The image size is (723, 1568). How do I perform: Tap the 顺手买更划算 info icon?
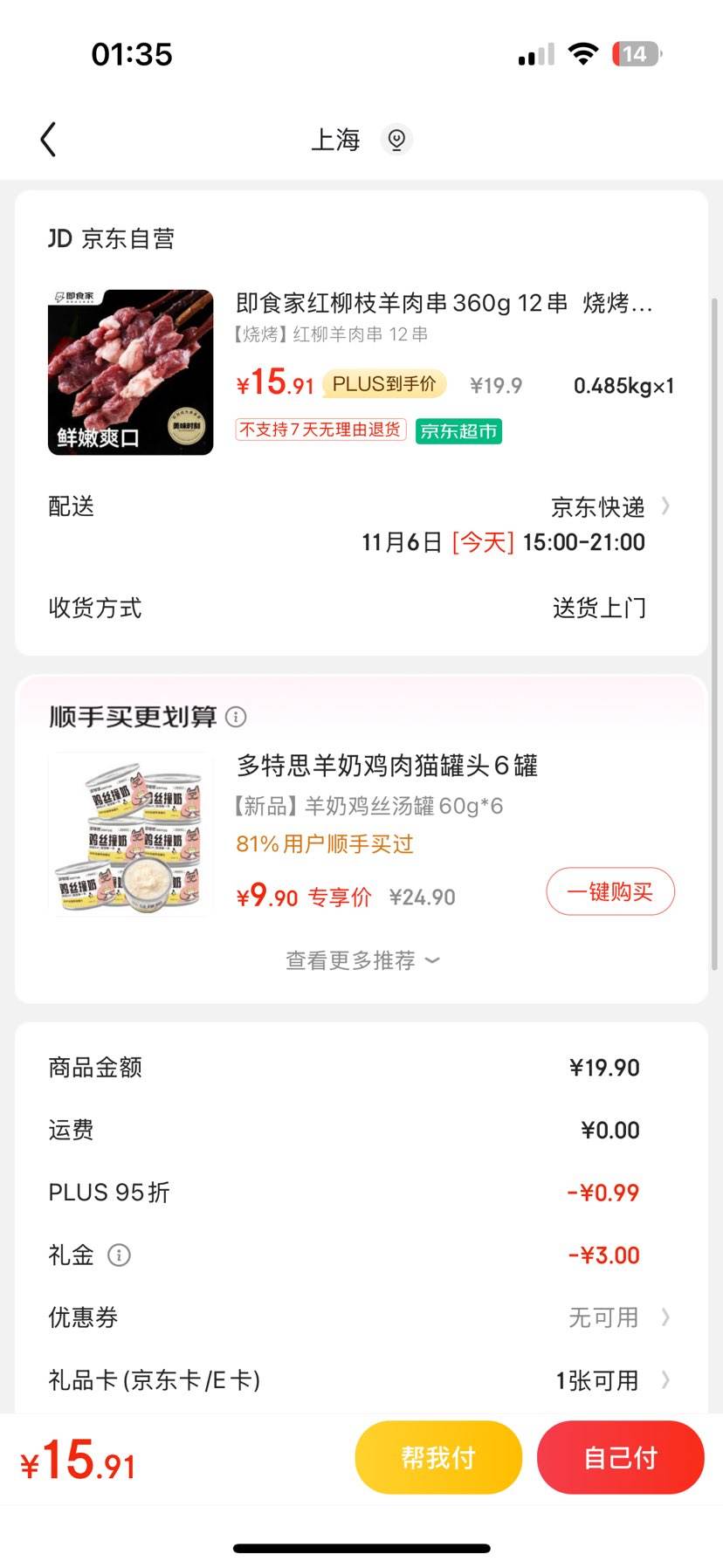click(234, 717)
